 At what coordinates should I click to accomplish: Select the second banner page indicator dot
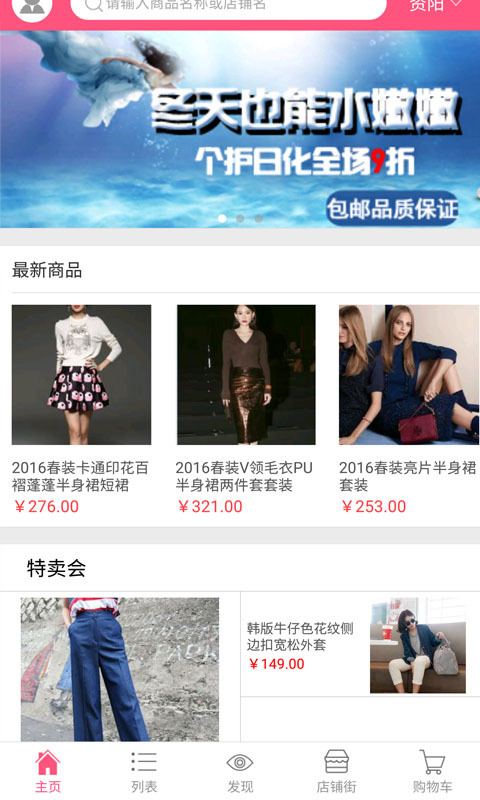[240, 218]
